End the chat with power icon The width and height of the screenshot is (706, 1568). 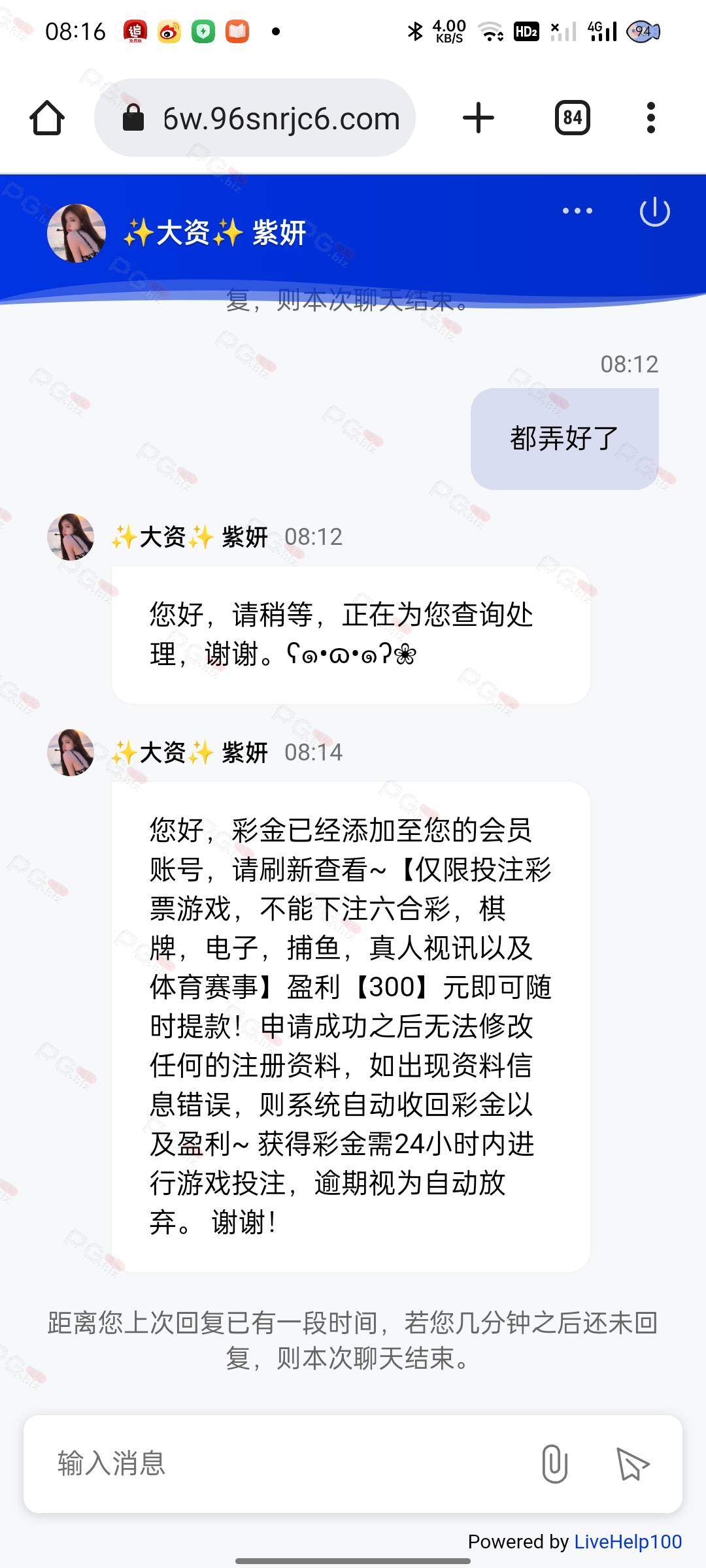[x=654, y=212]
